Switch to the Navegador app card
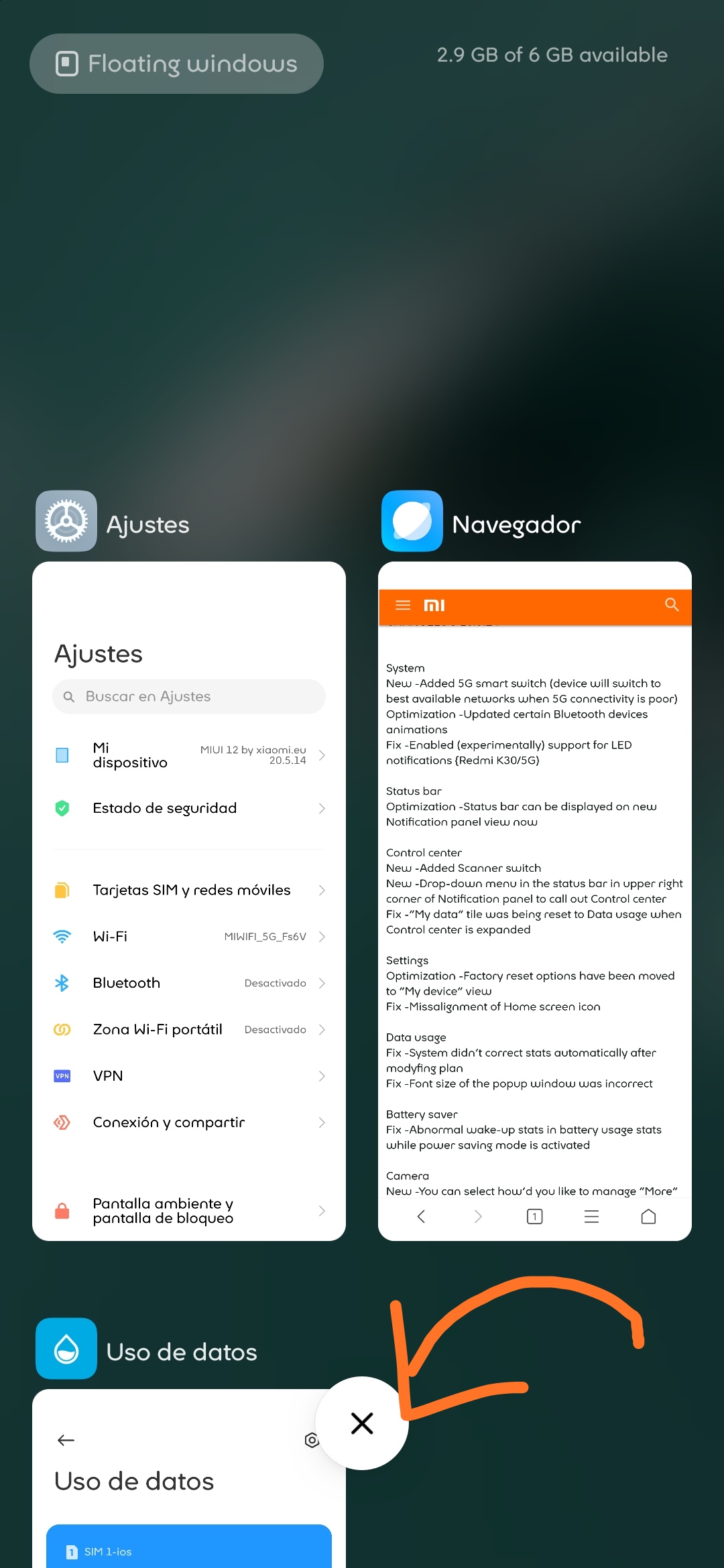Viewport: 724px width, 1568px height. [534, 901]
